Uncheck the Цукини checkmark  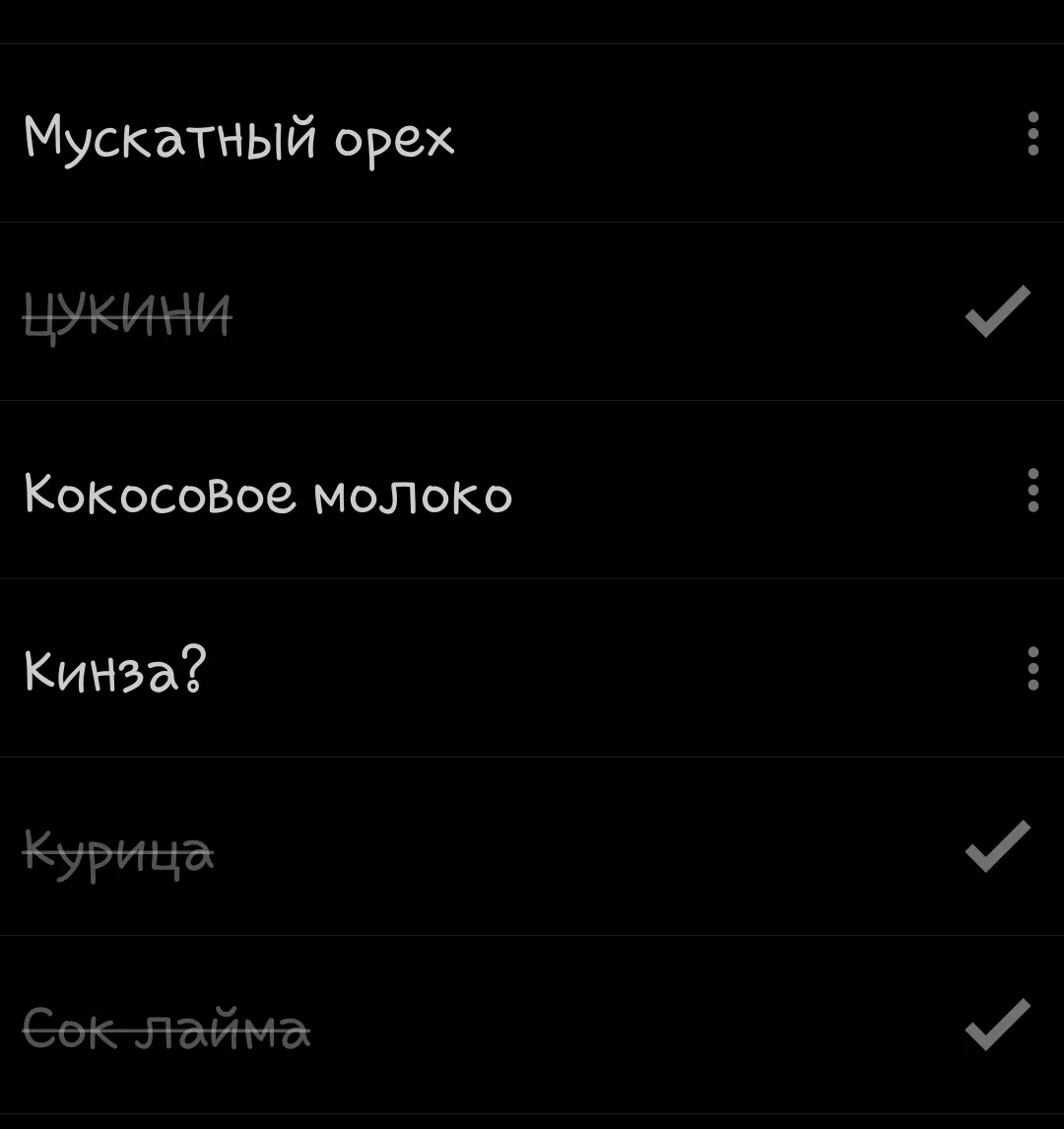997,312
